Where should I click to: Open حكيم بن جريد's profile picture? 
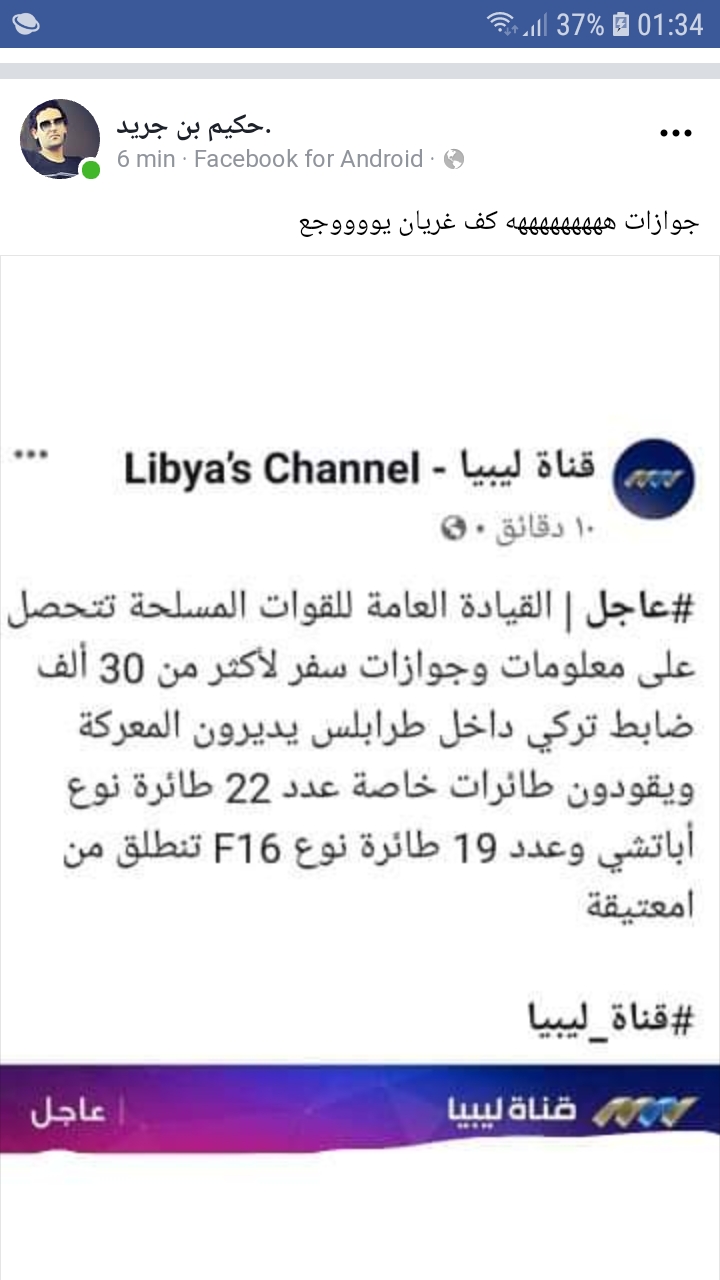click(60, 139)
